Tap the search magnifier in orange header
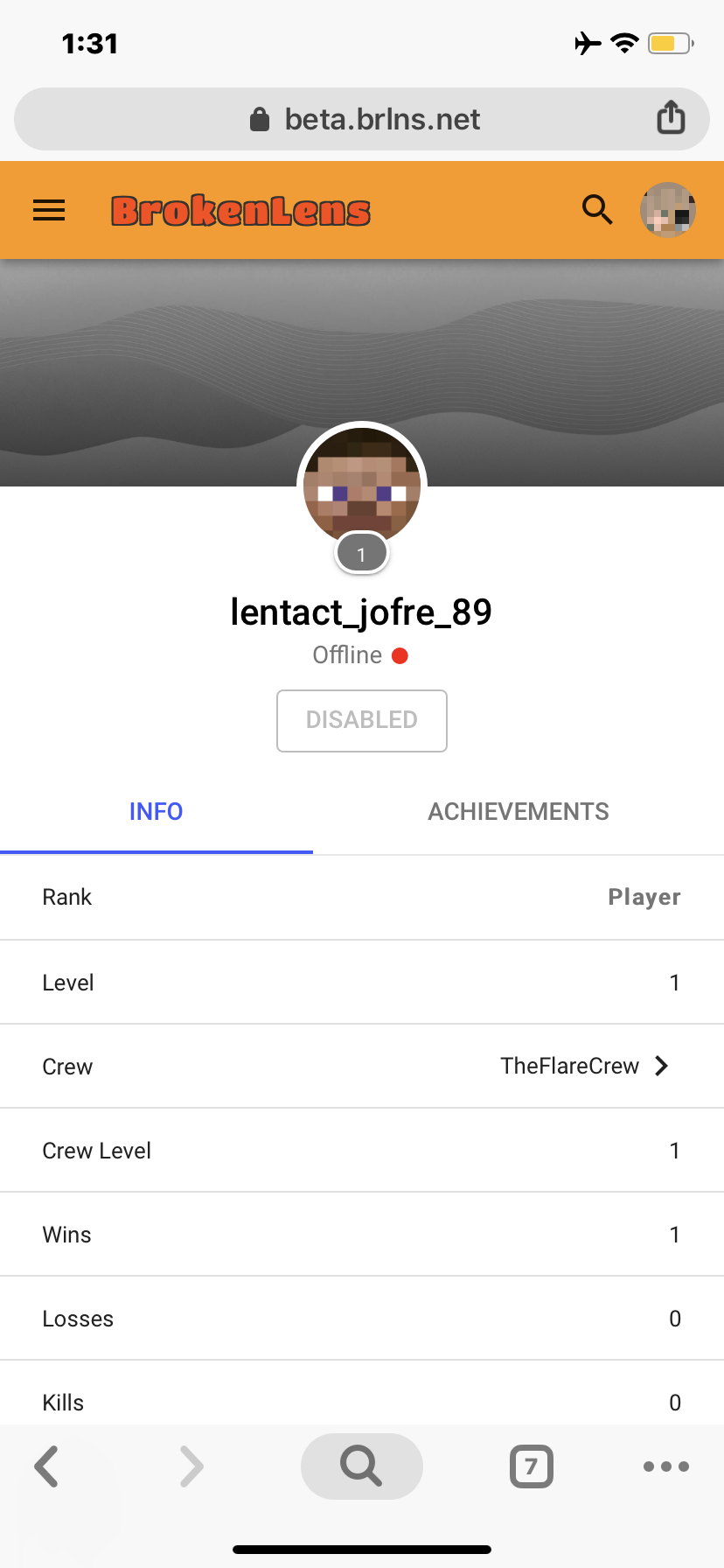The height and width of the screenshot is (1568, 724). (597, 210)
